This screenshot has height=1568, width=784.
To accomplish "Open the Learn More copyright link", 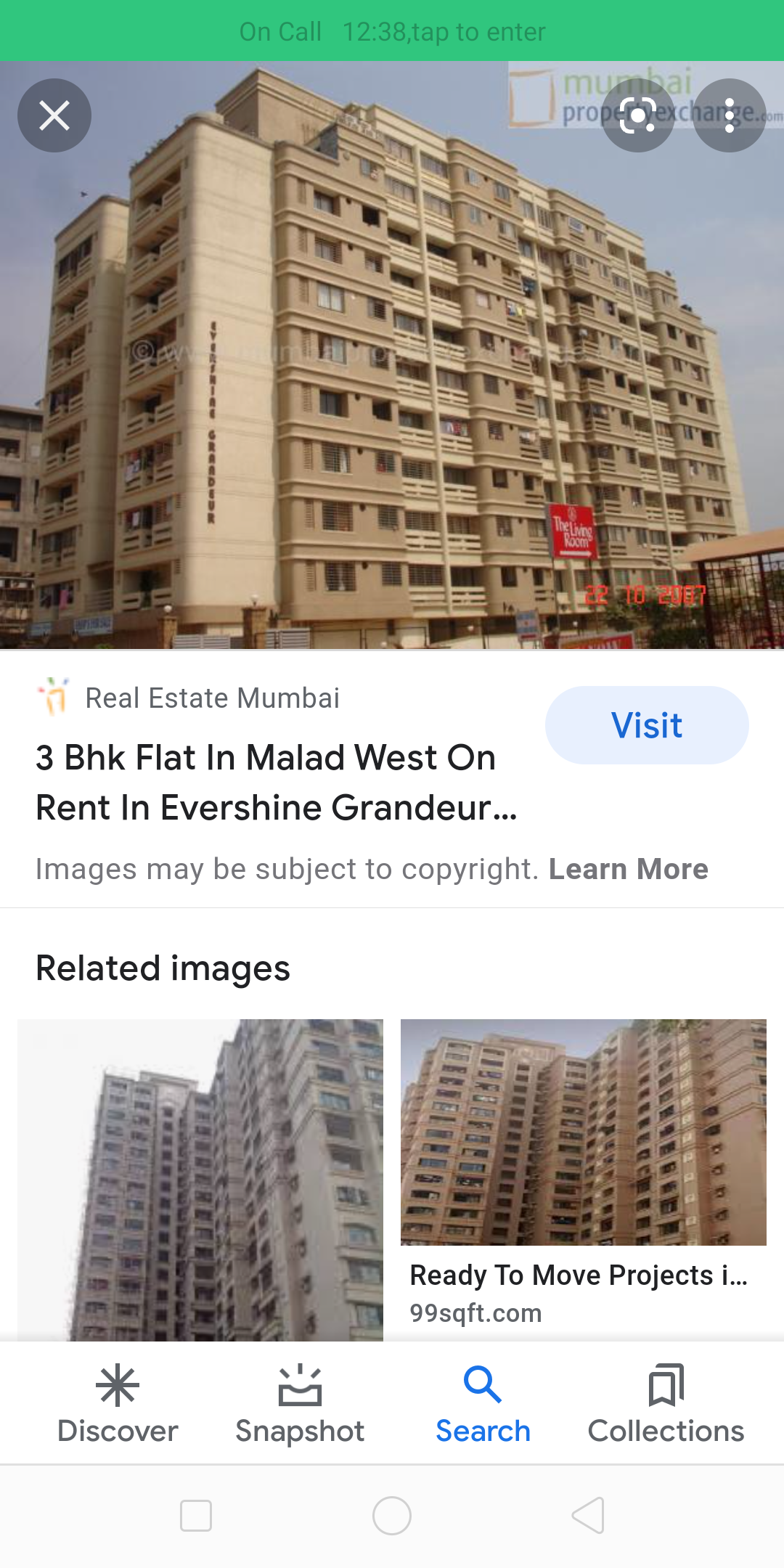I will (x=628, y=869).
